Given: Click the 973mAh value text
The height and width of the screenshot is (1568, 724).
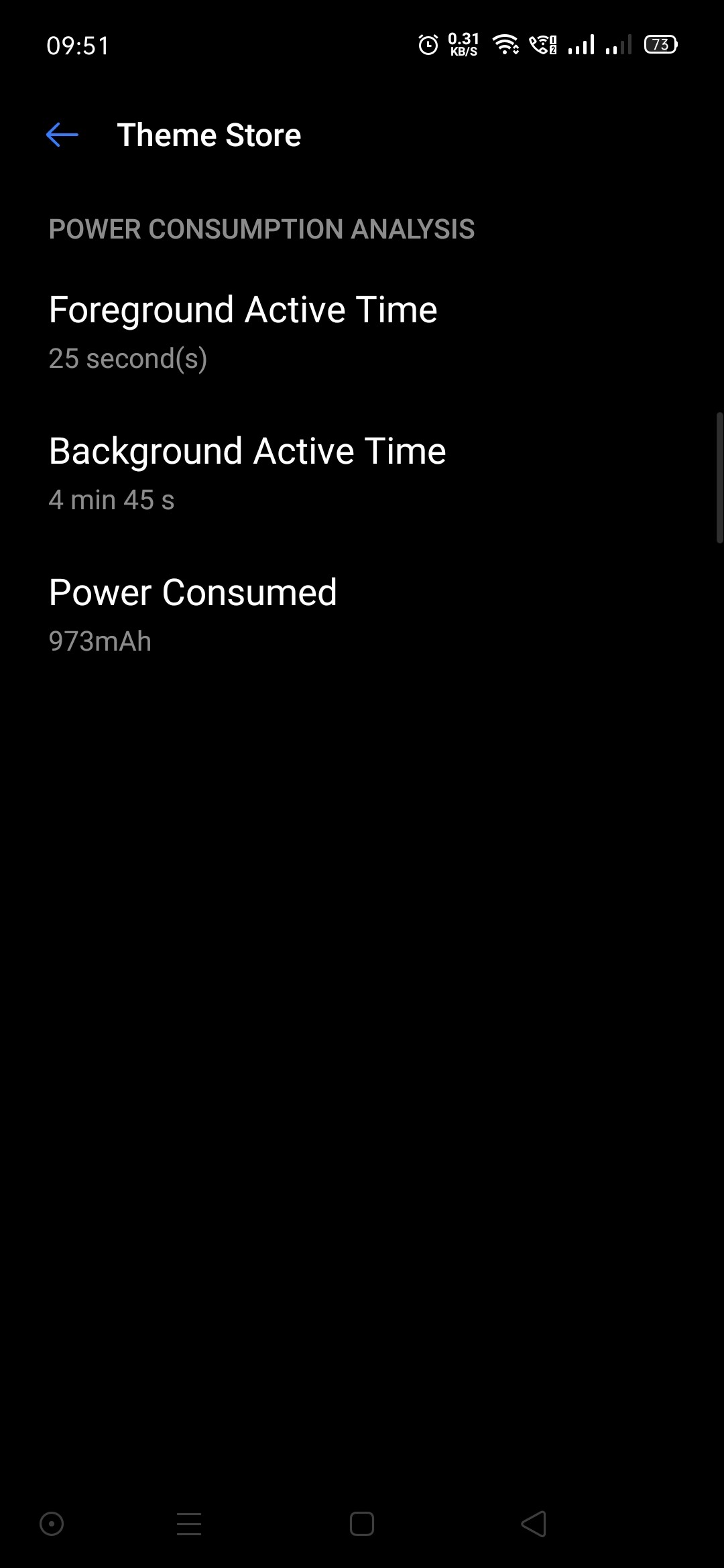Looking at the screenshot, I should 101,641.
